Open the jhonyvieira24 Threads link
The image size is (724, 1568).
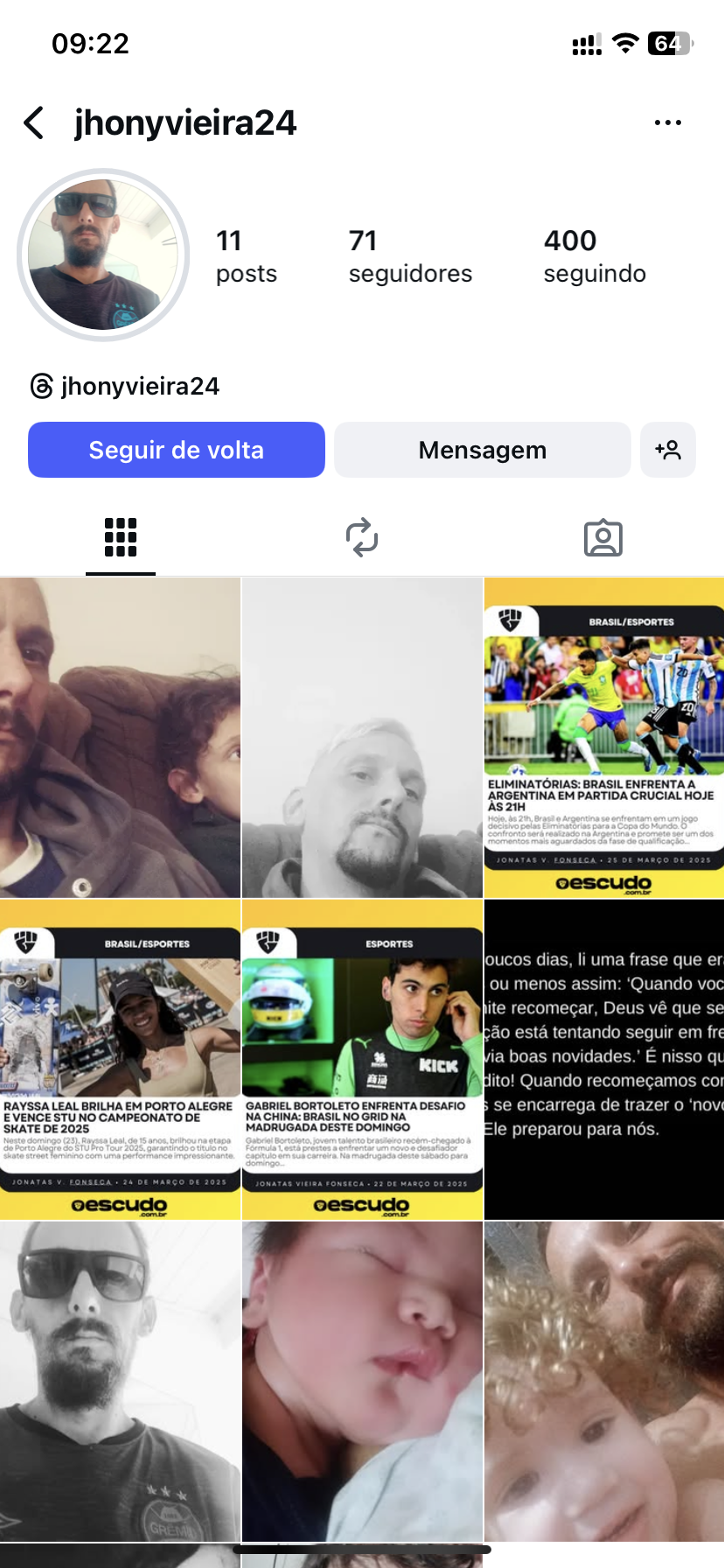(125, 386)
